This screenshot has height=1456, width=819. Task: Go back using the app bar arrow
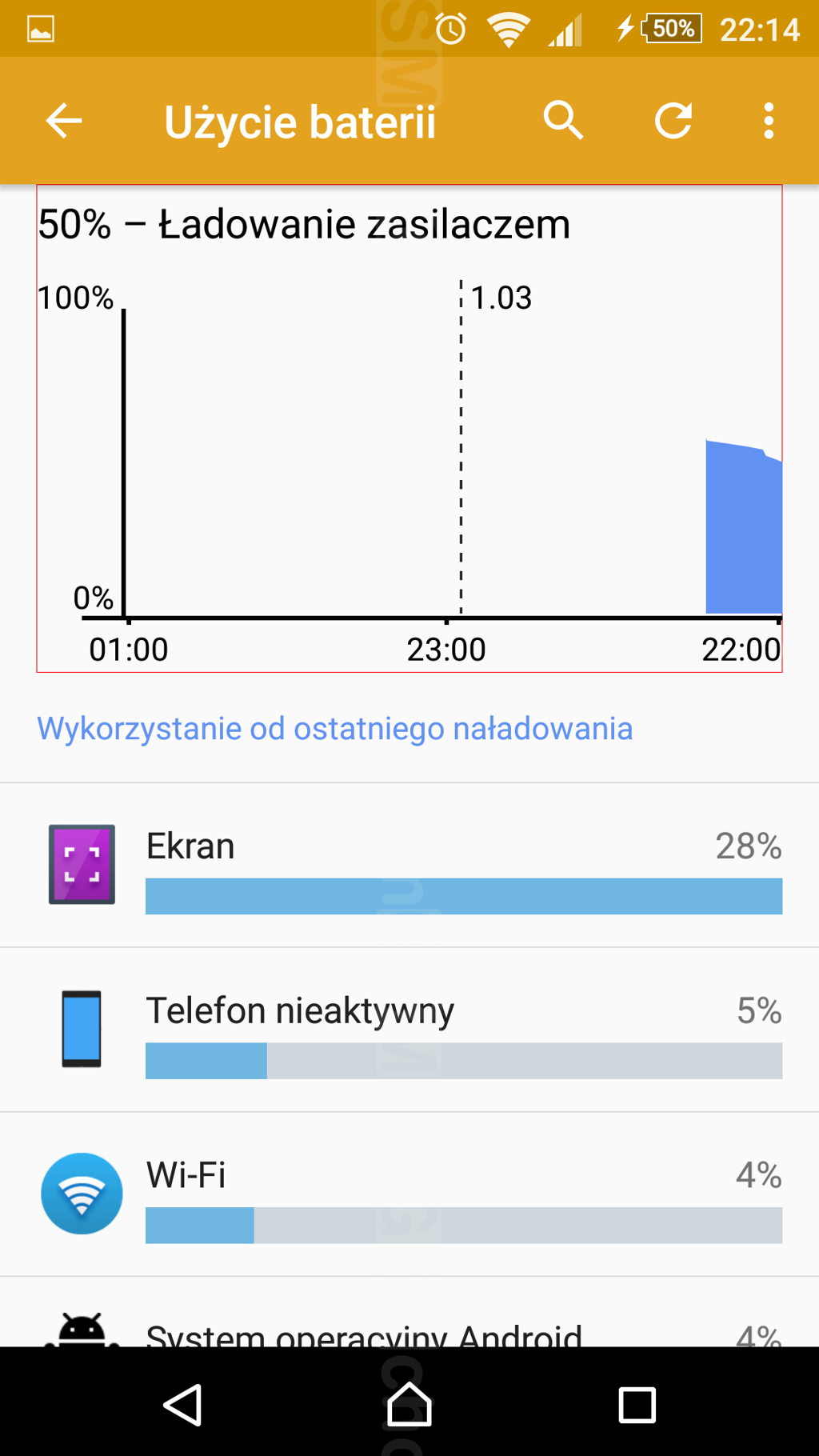click(x=64, y=122)
